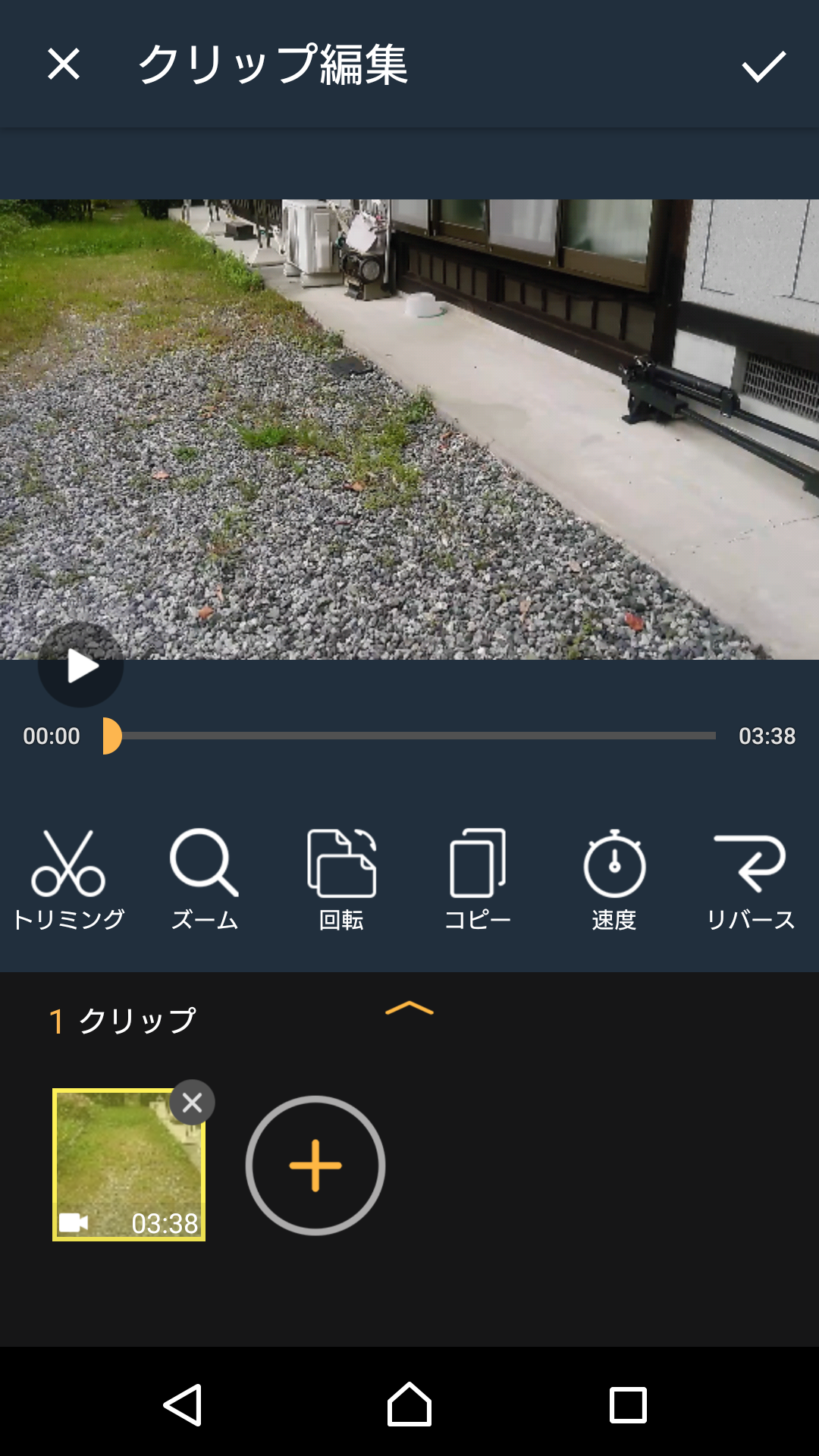This screenshot has height=1456, width=819.
Task: Close the clip editing screen
Action: click(64, 64)
